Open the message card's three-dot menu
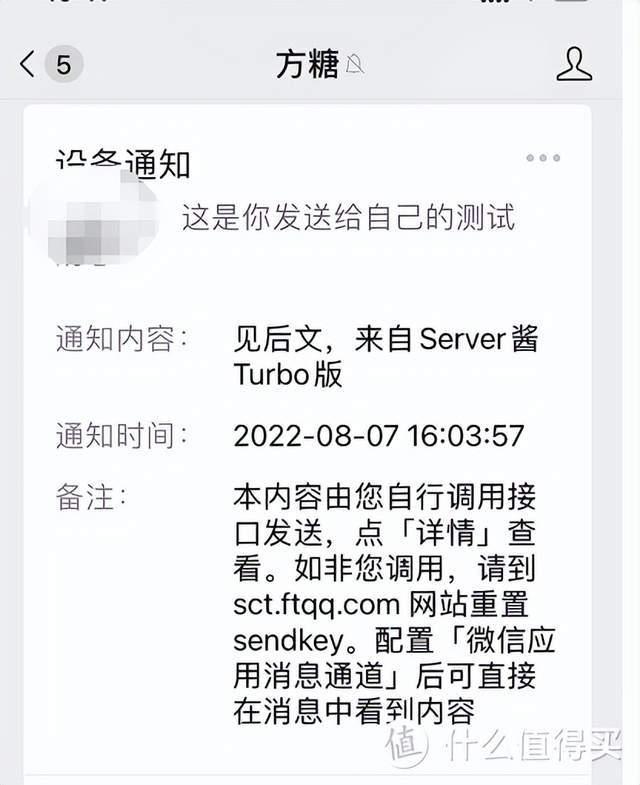The height and width of the screenshot is (785, 640). pyautogui.click(x=543, y=158)
